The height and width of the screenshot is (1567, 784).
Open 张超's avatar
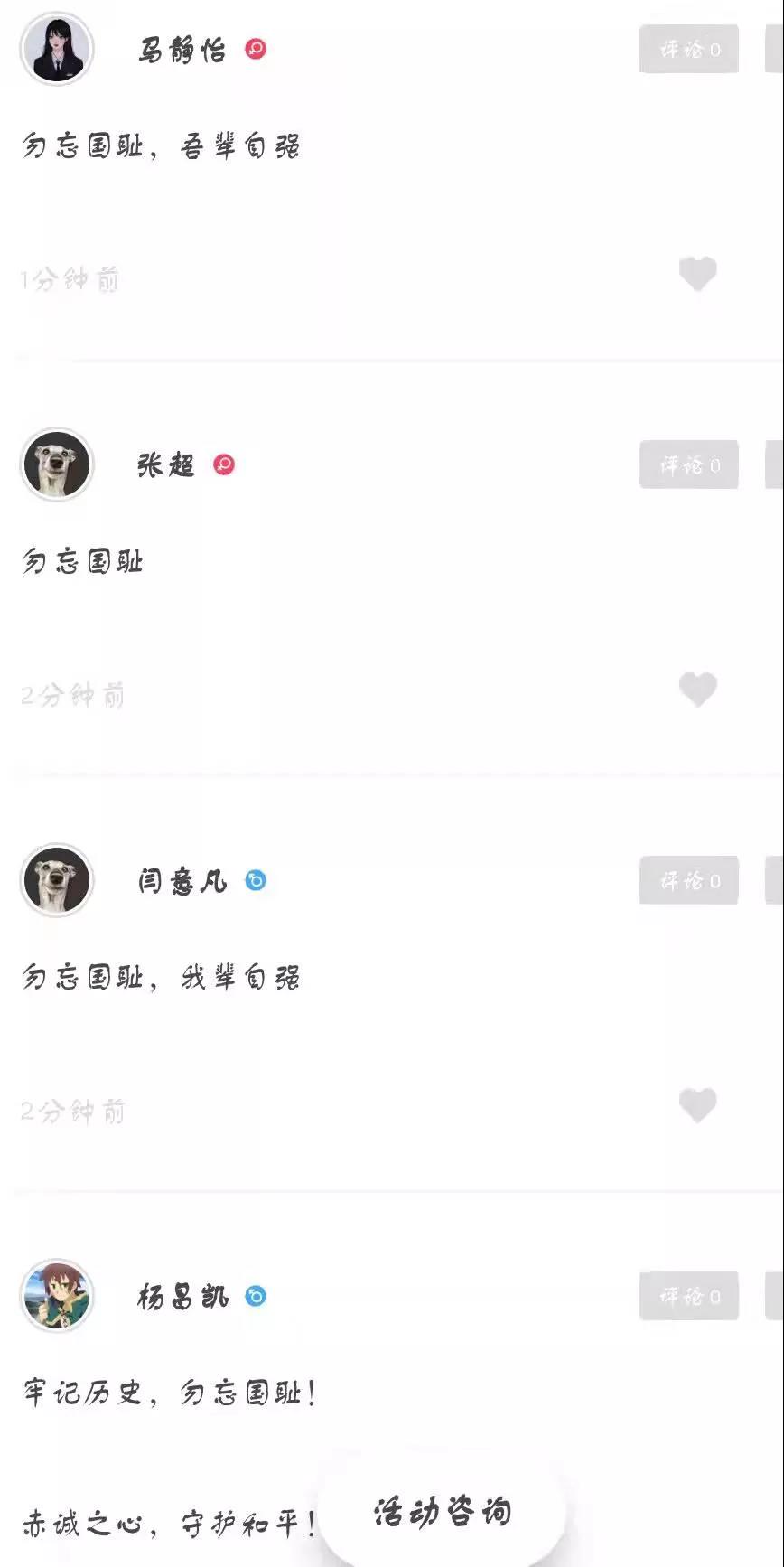[x=57, y=464]
